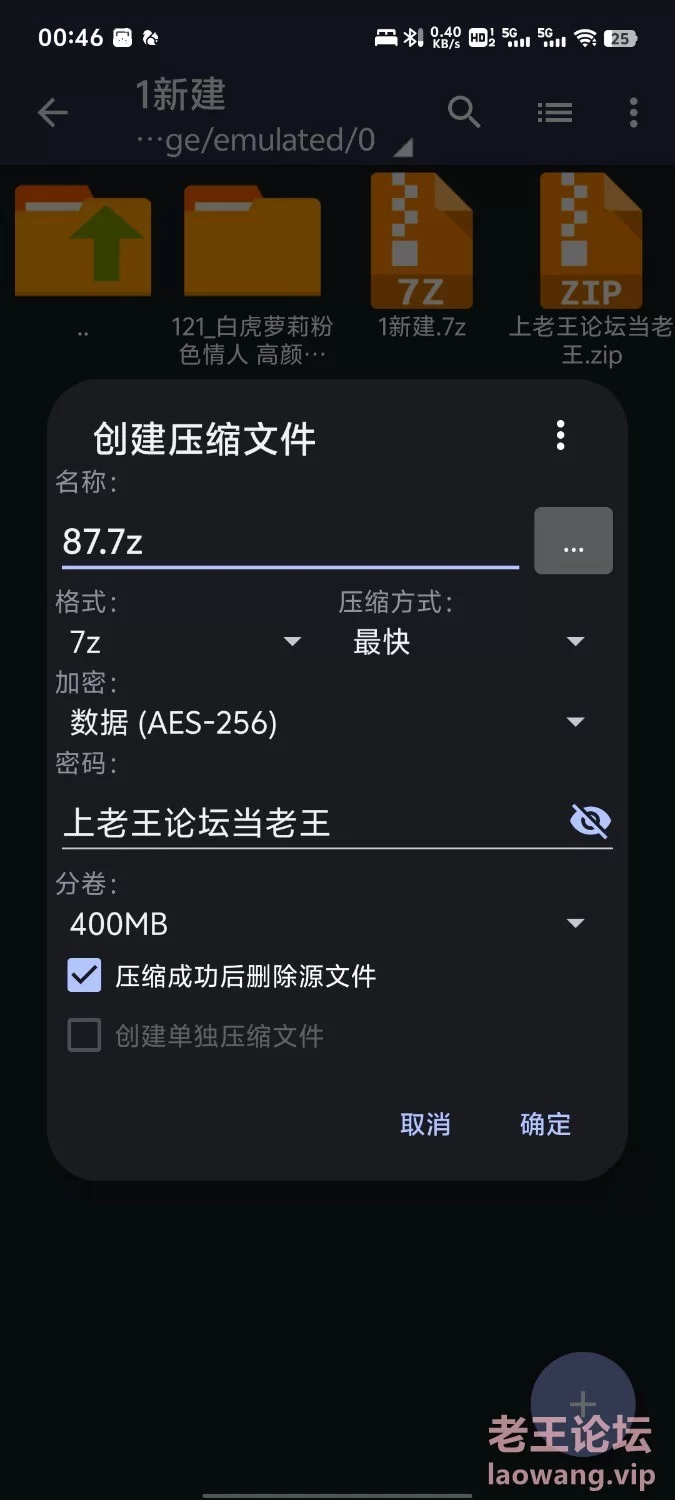
Task: Tap 取消 to cancel the dialog
Action: pos(425,1124)
